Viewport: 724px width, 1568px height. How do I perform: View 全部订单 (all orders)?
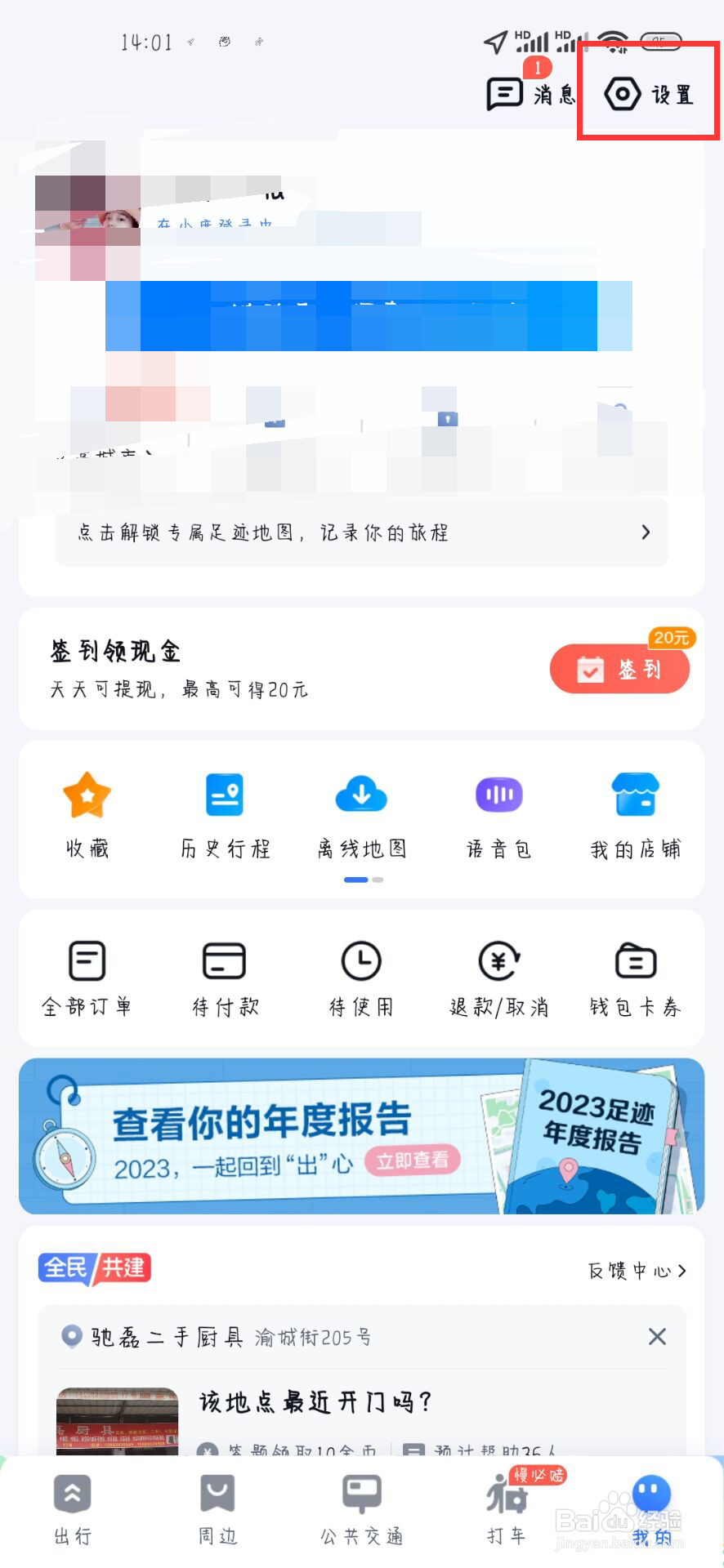86,976
